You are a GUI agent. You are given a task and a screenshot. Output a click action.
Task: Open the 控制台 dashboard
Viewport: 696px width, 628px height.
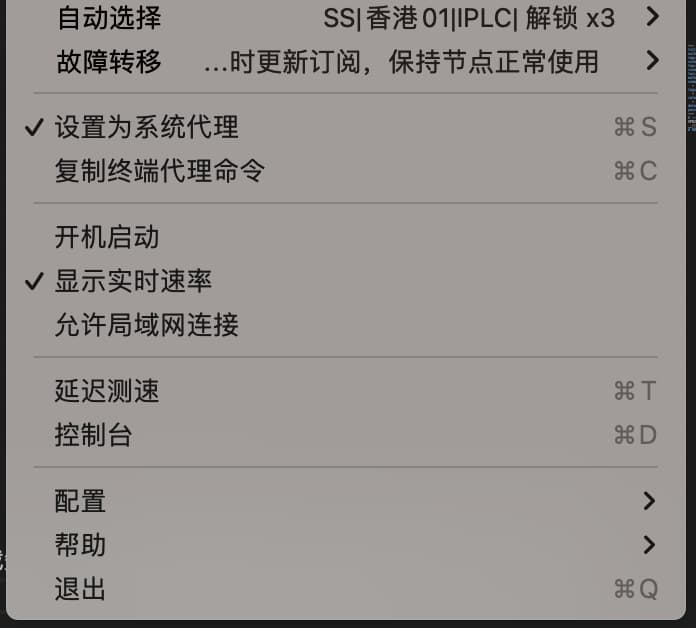[x=93, y=435]
